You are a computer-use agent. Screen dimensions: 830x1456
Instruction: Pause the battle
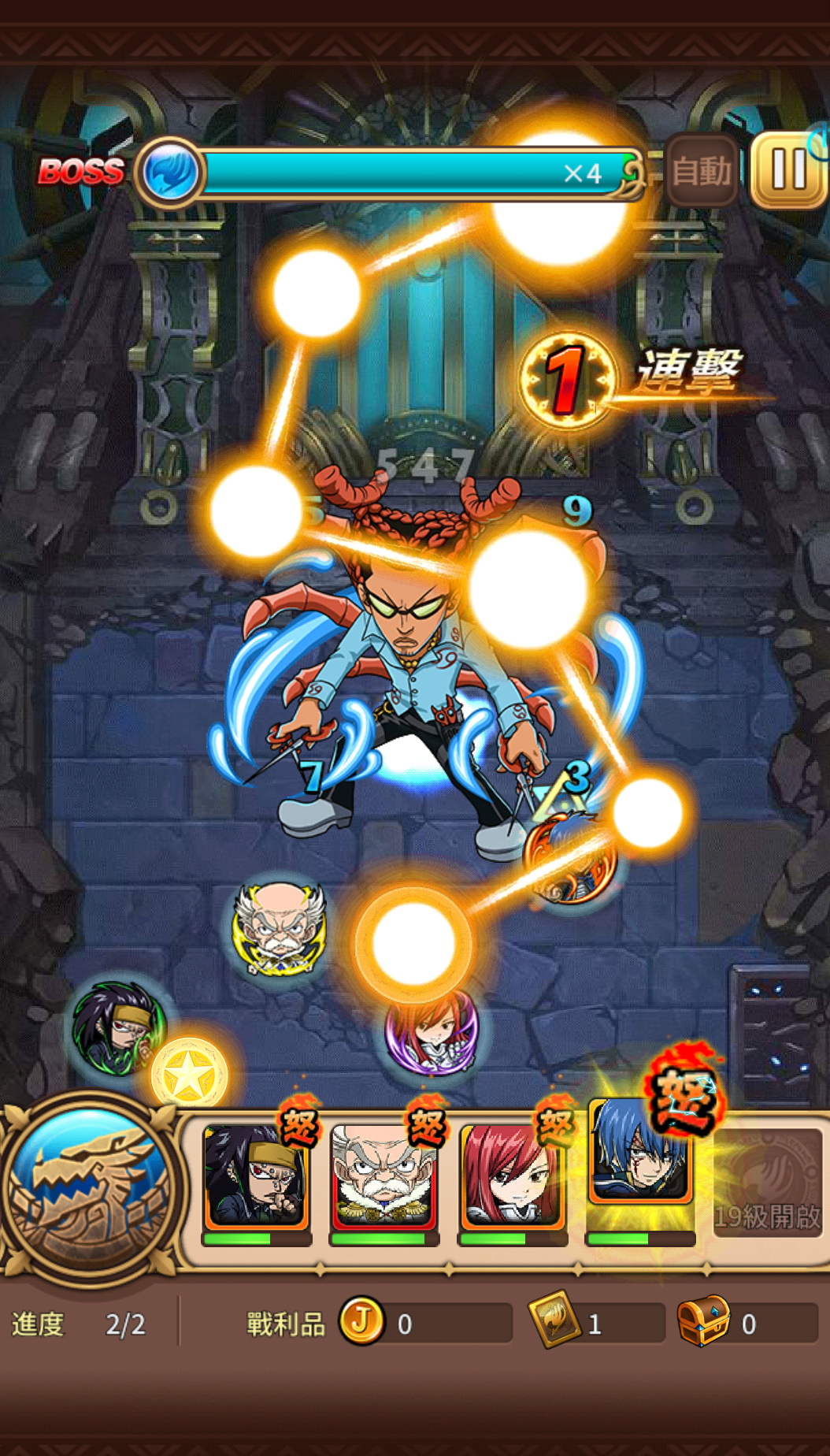pos(787,169)
